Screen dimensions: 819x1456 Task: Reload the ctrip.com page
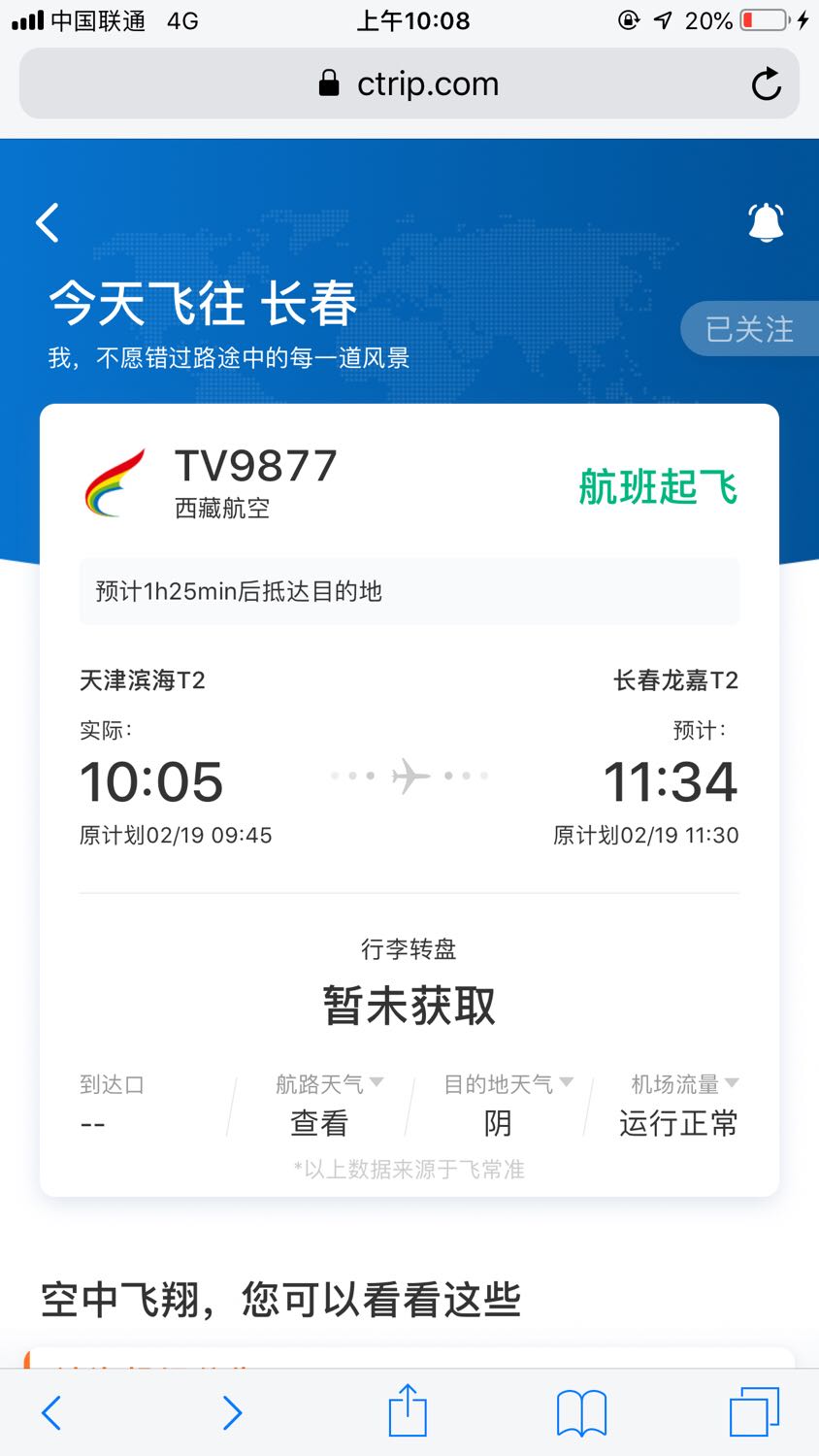pos(766,84)
